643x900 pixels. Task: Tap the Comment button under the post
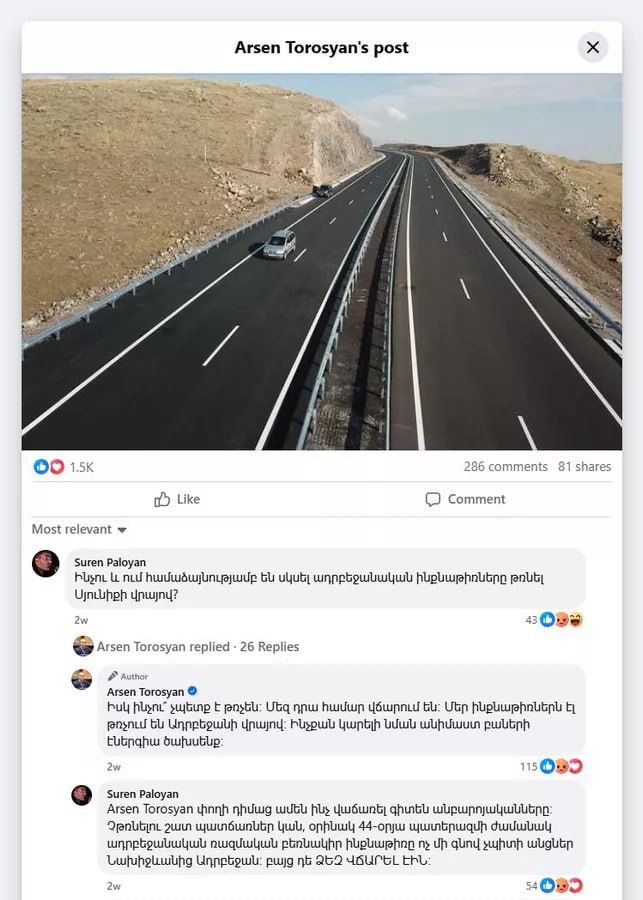click(465, 499)
